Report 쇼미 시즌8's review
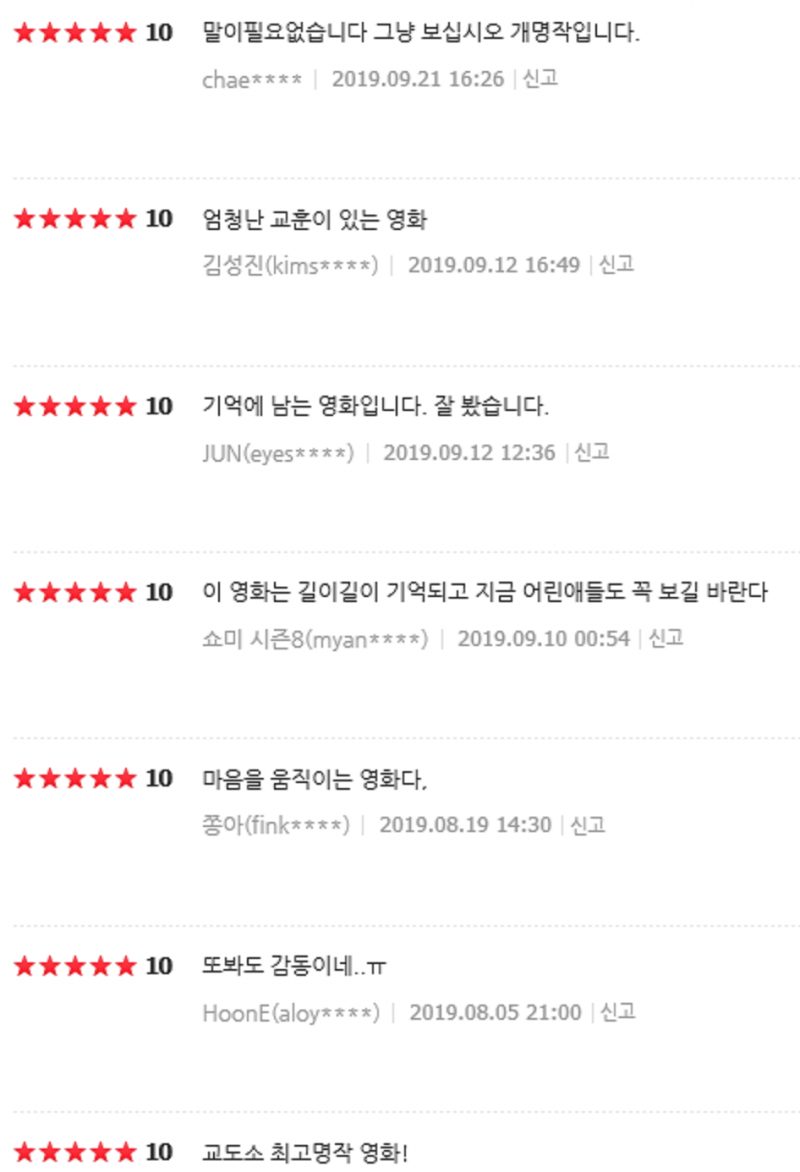This screenshot has width=800, height=1172. [666, 638]
